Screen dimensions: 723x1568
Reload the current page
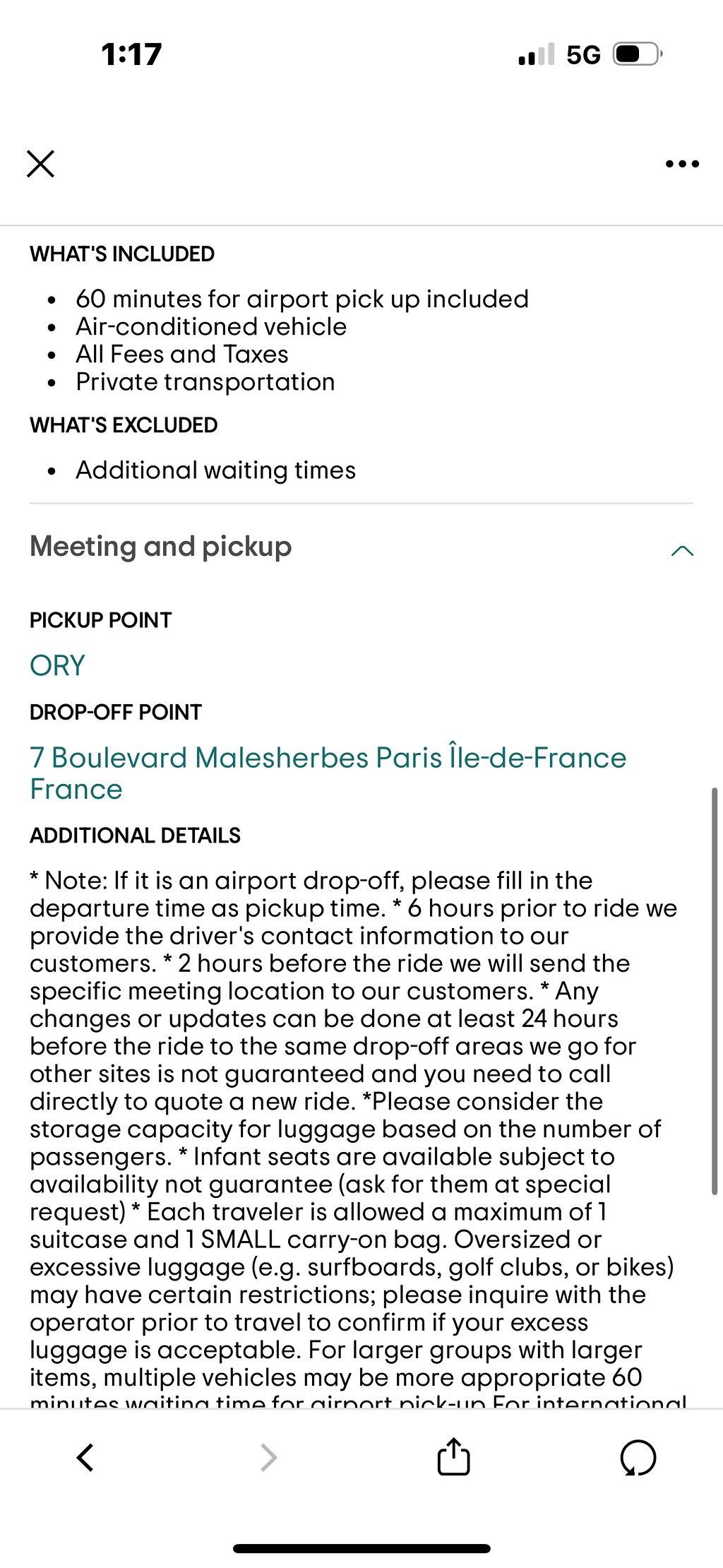638,1459
